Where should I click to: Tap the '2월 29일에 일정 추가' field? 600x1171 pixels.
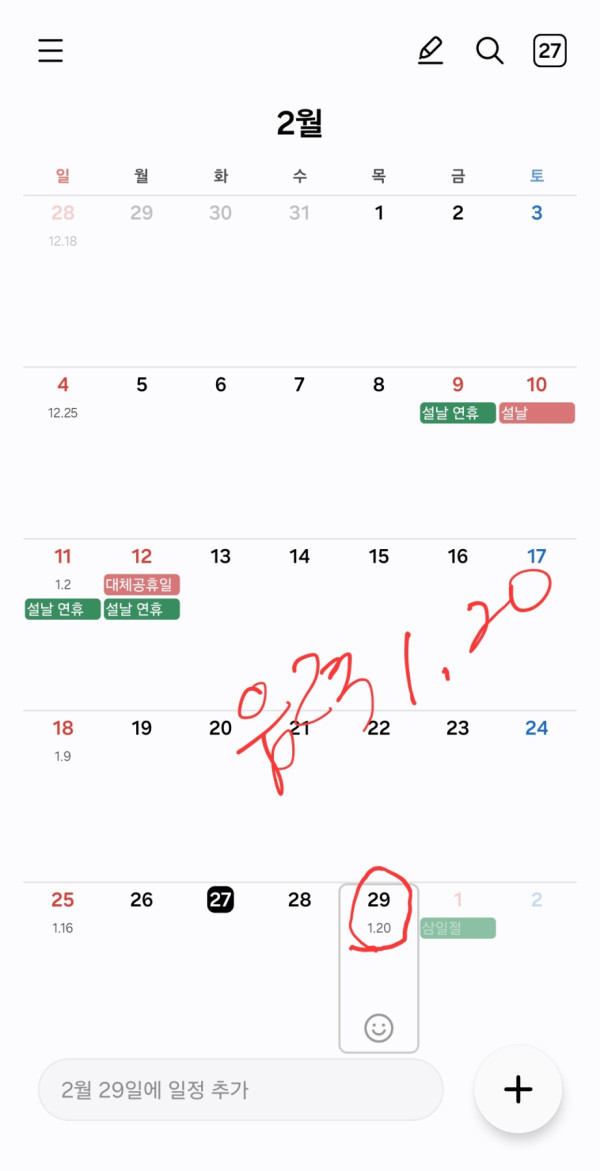point(240,1089)
